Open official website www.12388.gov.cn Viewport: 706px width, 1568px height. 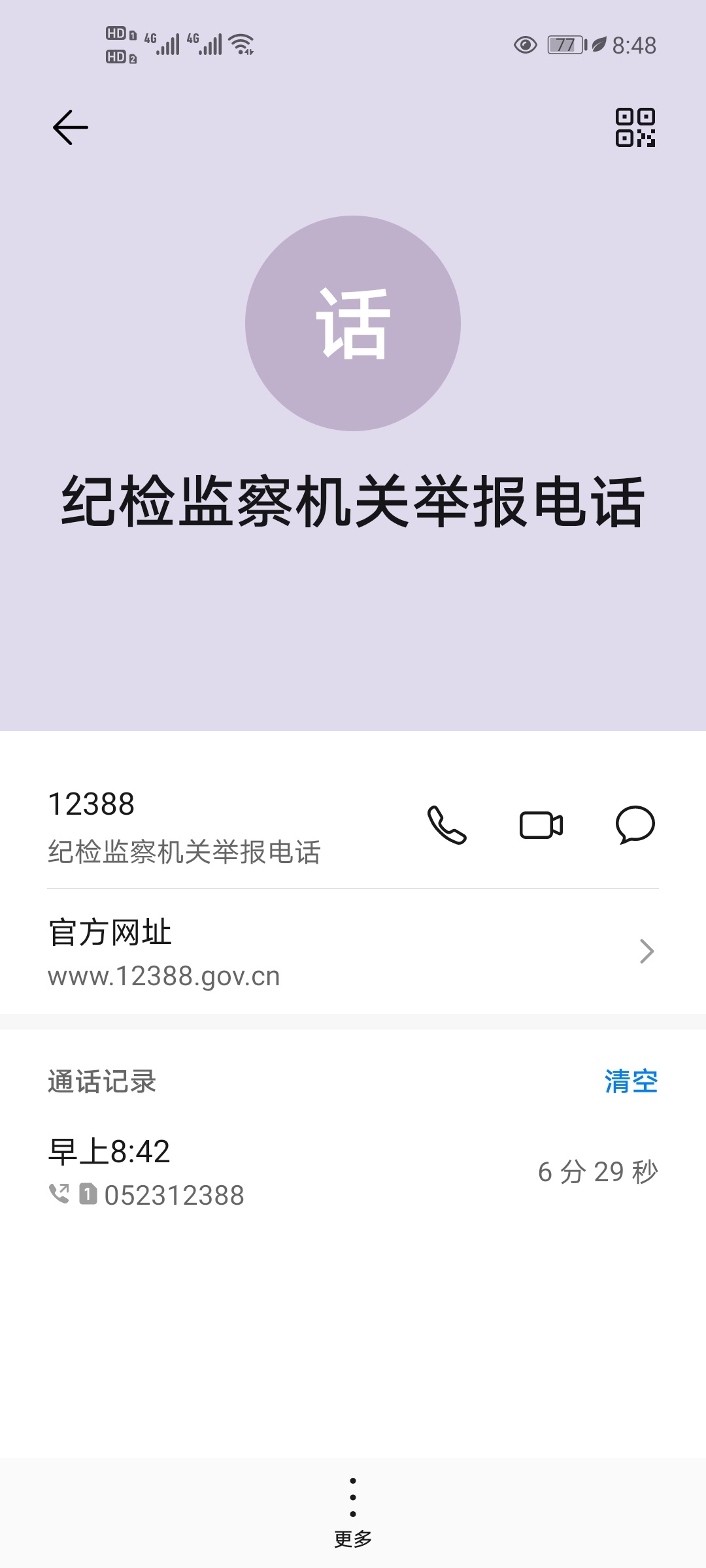(x=353, y=952)
